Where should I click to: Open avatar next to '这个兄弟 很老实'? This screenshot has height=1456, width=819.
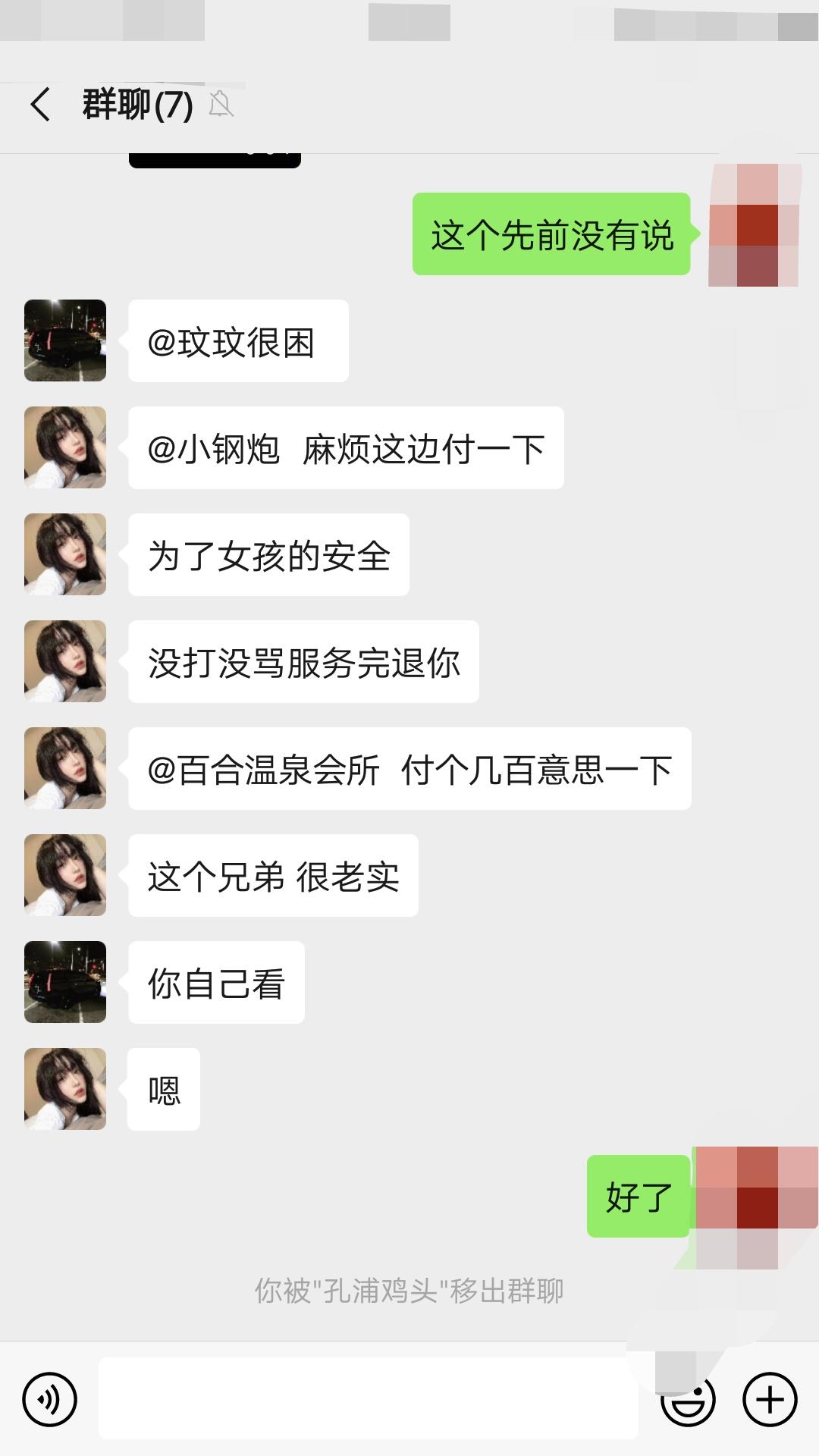coord(65,875)
